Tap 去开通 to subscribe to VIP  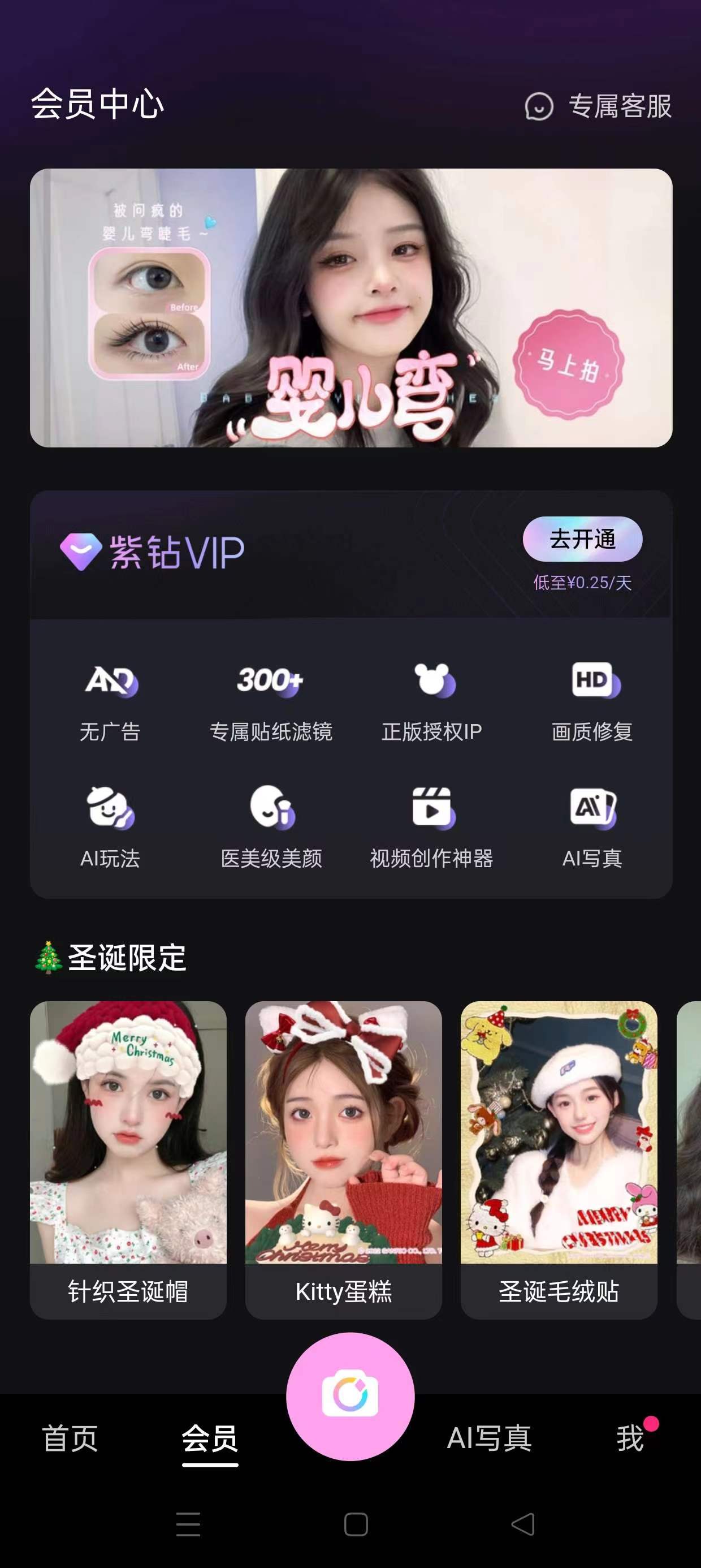click(x=582, y=539)
